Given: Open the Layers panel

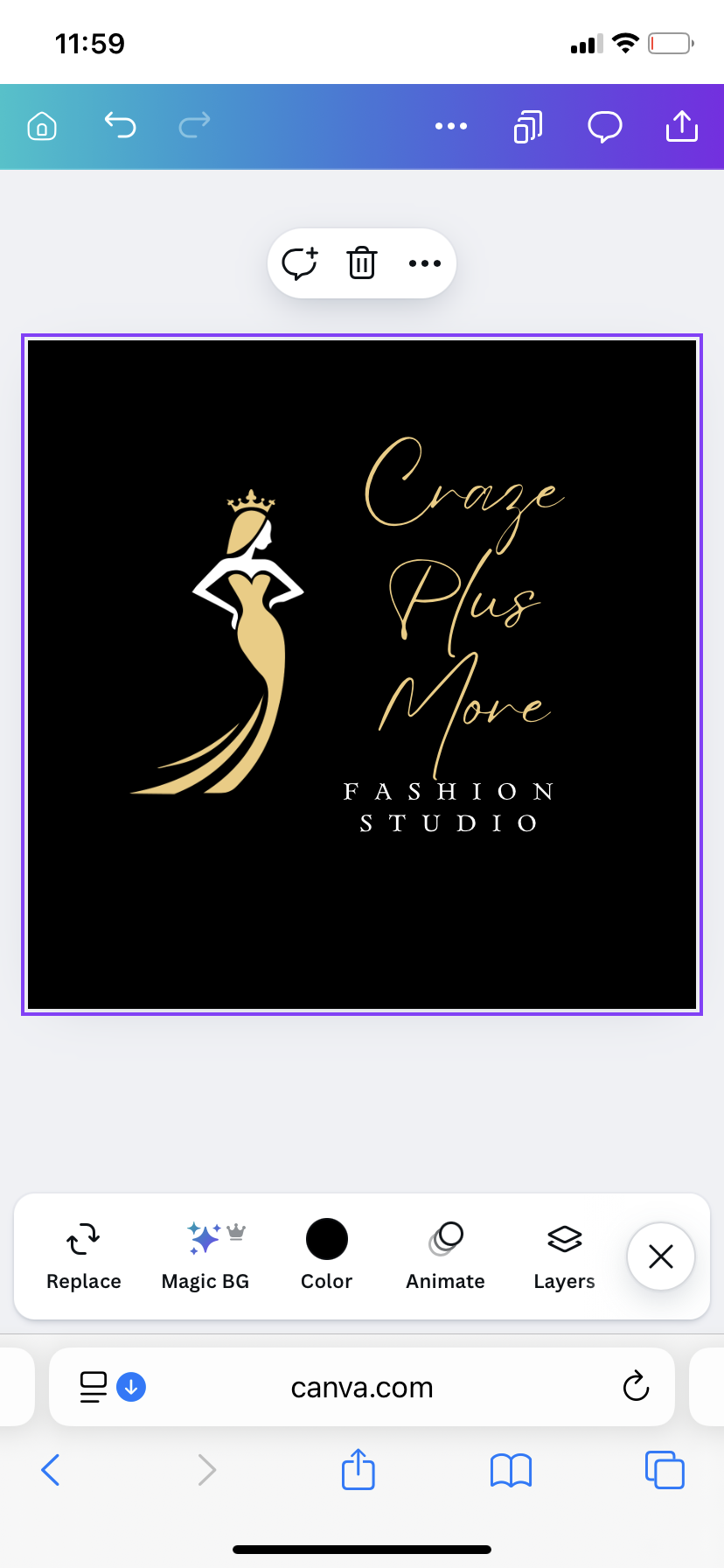Looking at the screenshot, I should (x=565, y=1256).
